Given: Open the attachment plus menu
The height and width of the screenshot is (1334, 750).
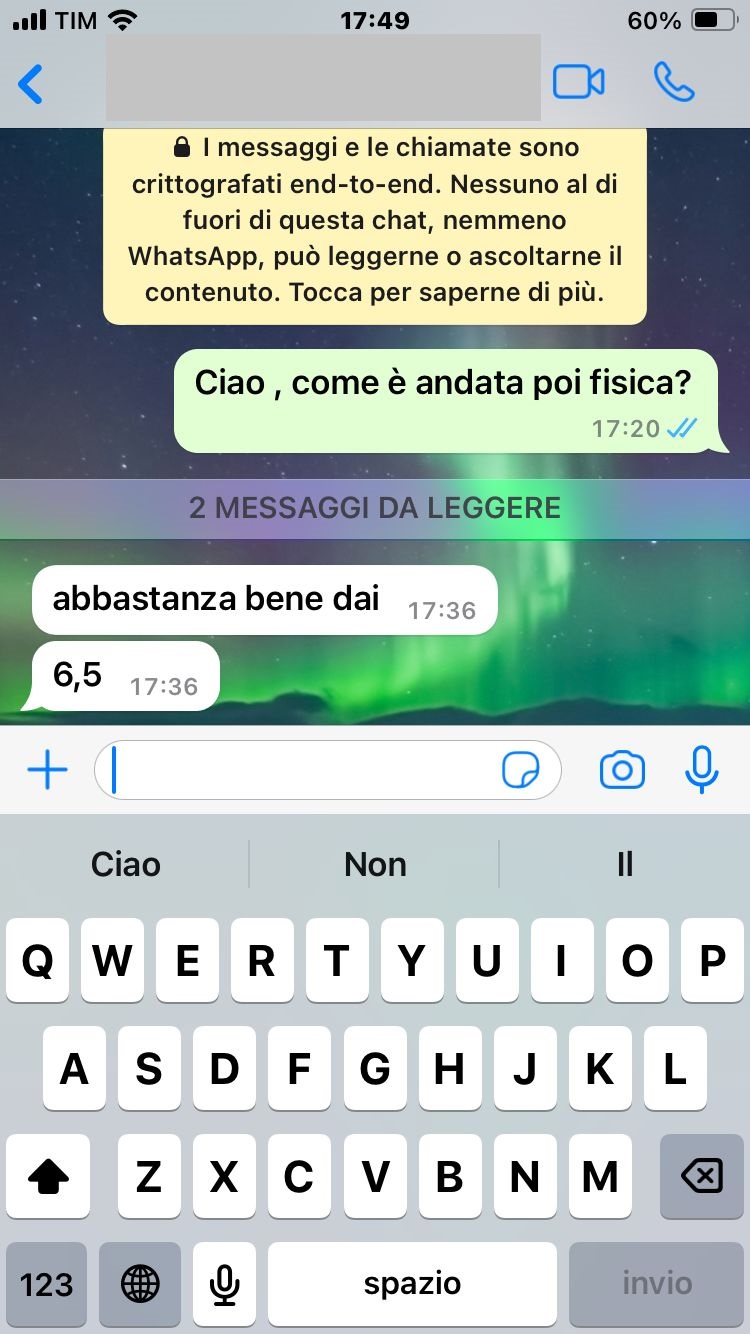Looking at the screenshot, I should [x=46, y=770].
